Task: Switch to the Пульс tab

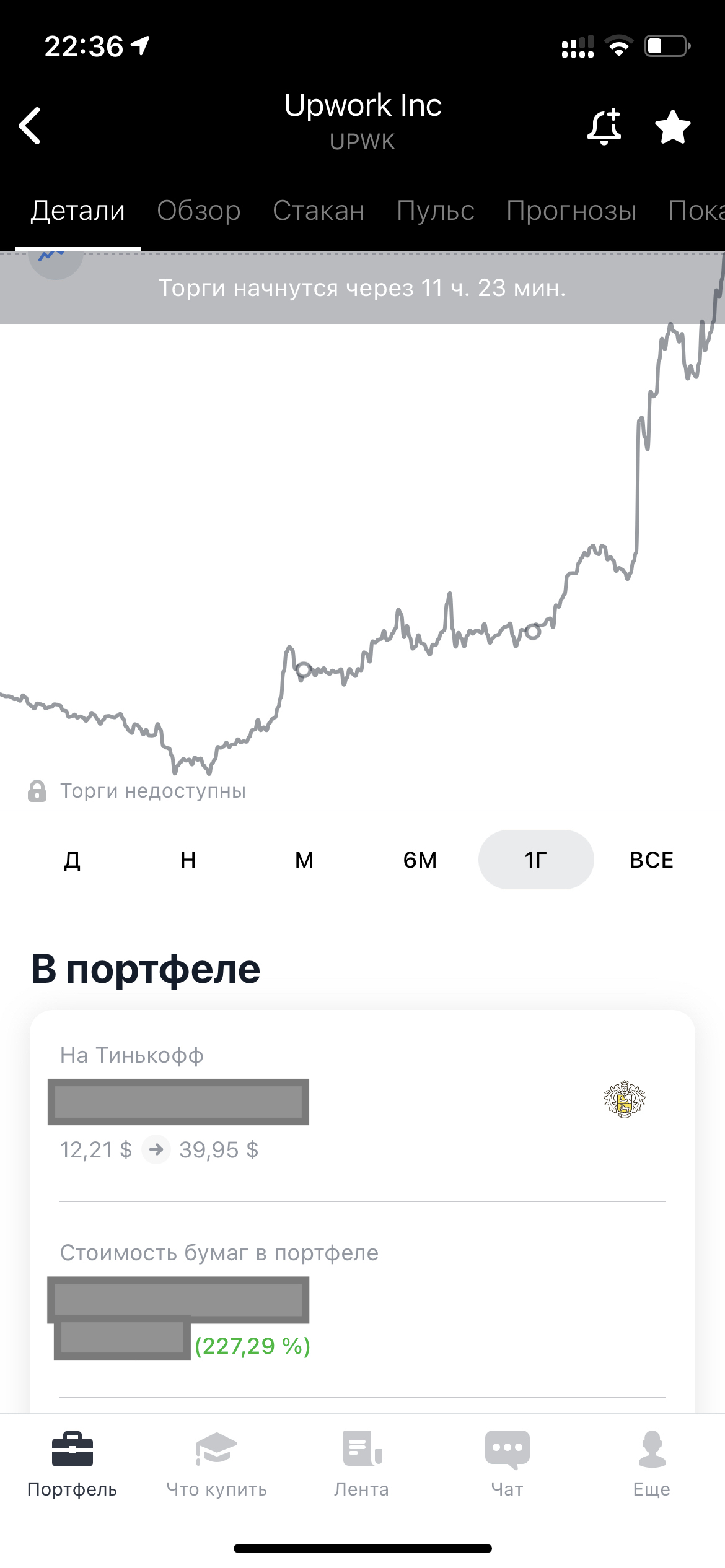Action: tap(435, 211)
